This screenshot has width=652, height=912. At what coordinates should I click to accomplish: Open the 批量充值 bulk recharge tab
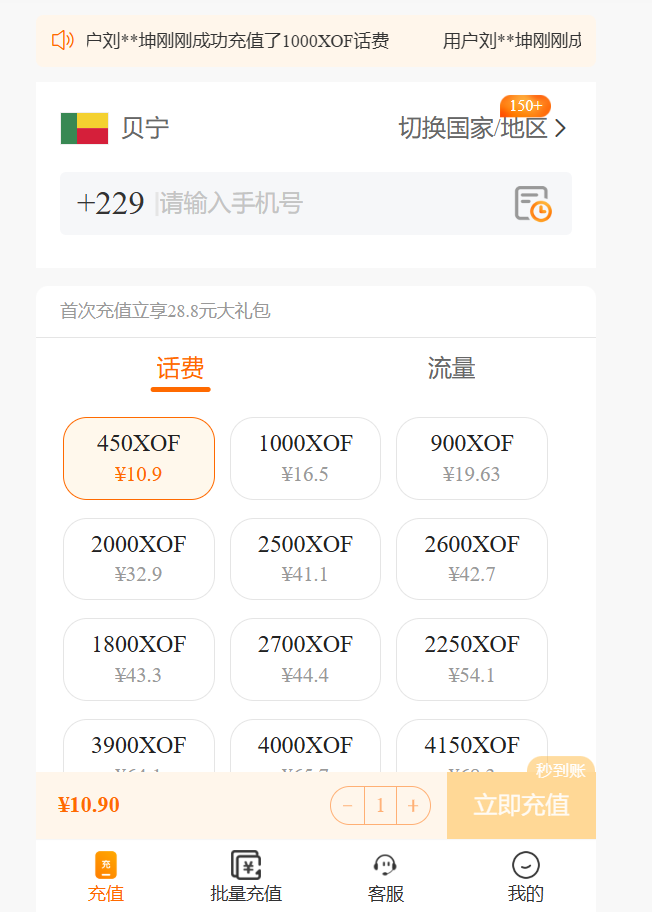[x=246, y=877]
